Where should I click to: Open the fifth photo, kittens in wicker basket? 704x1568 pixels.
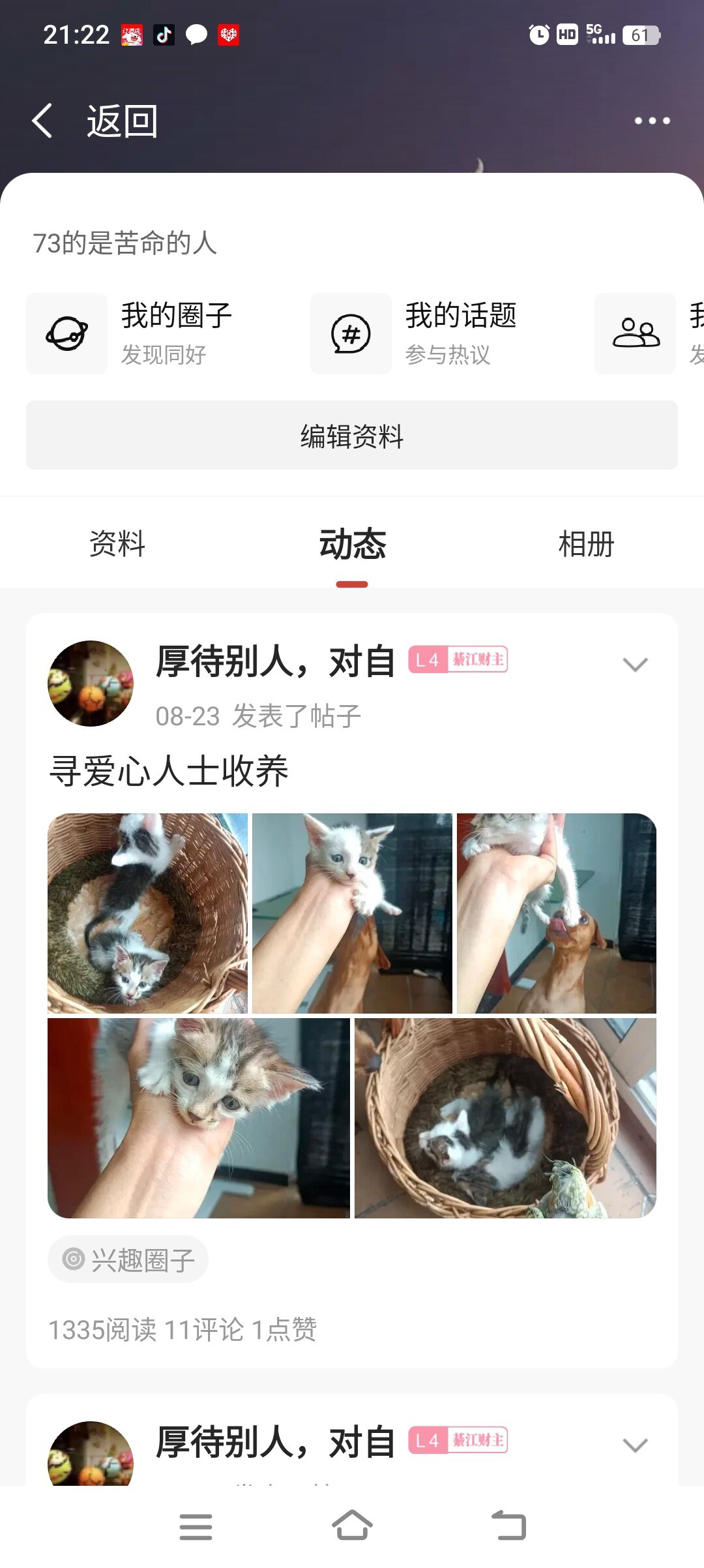click(x=505, y=1117)
